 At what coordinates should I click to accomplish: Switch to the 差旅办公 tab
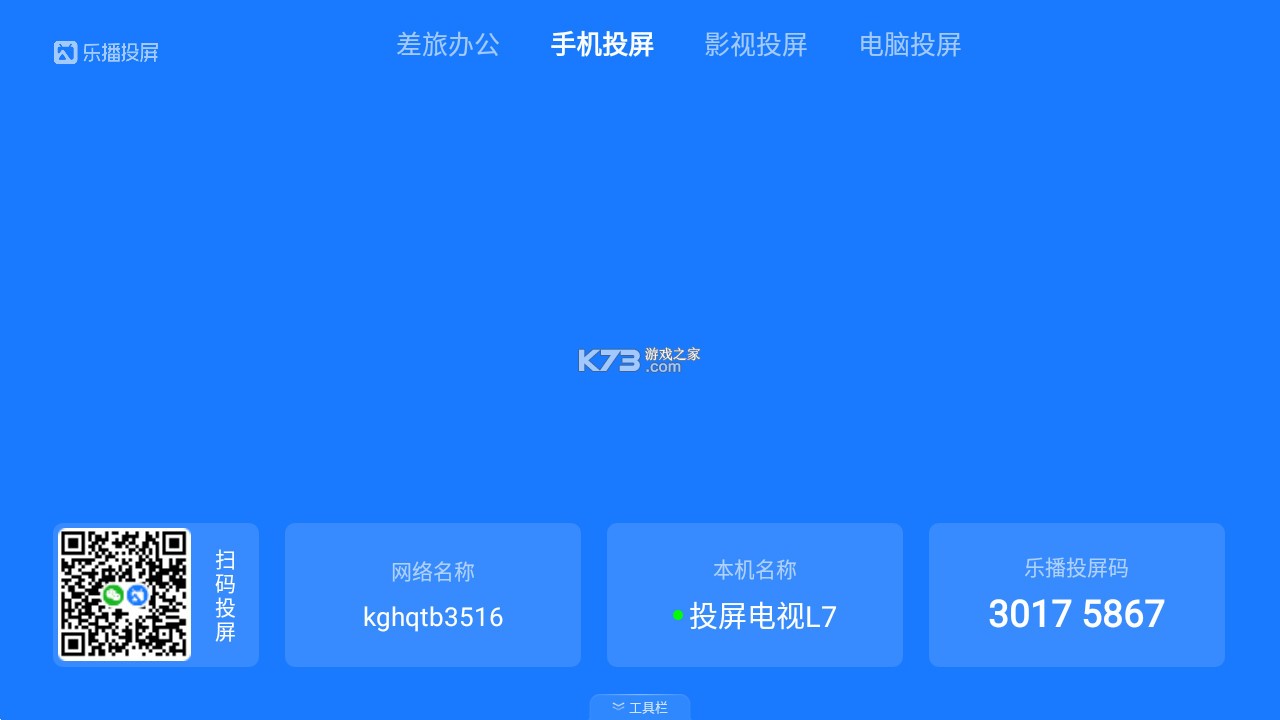tap(447, 45)
